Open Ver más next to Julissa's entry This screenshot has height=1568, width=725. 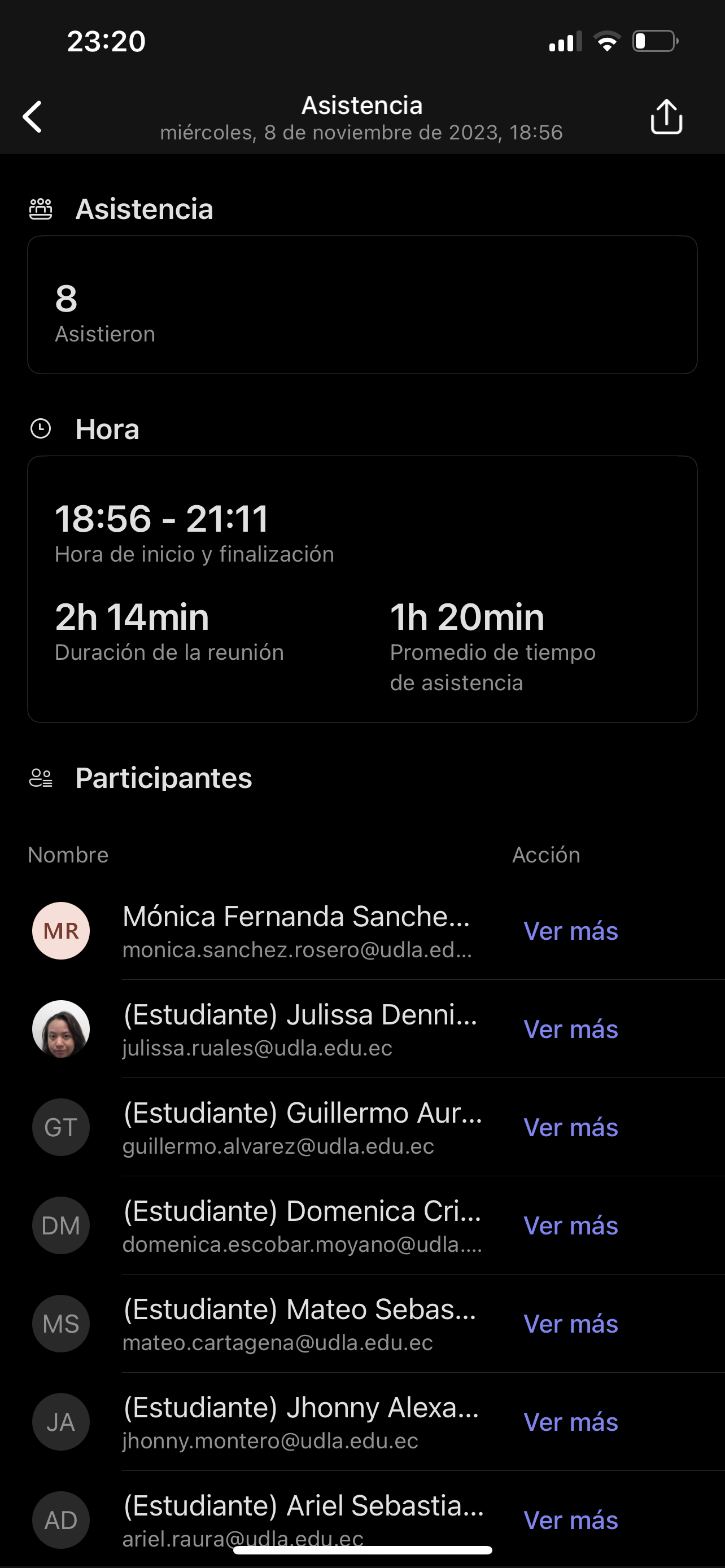tap(570, 1030)
